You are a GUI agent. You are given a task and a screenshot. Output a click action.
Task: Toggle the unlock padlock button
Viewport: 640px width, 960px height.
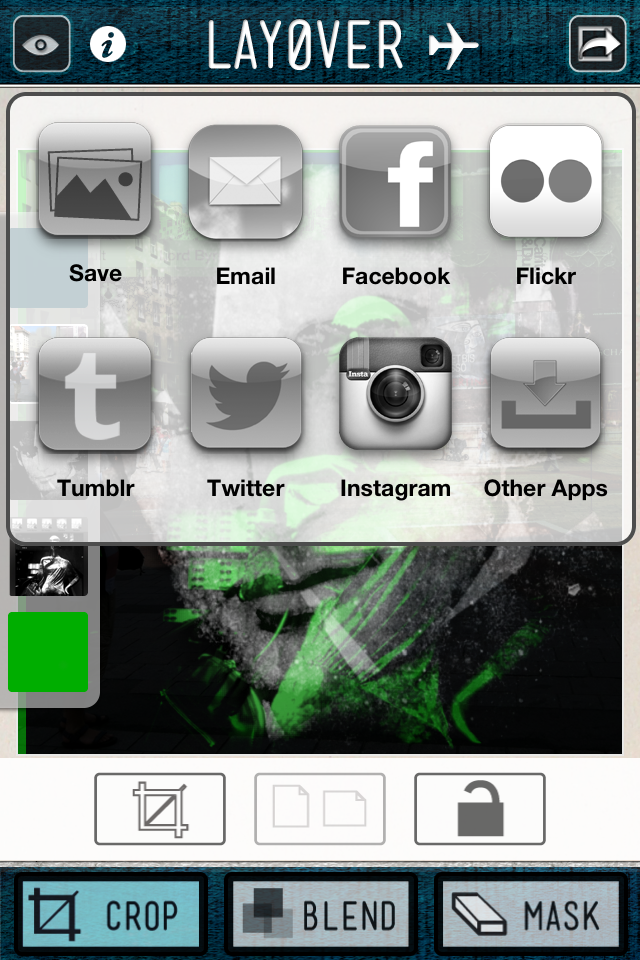(480, 809)
